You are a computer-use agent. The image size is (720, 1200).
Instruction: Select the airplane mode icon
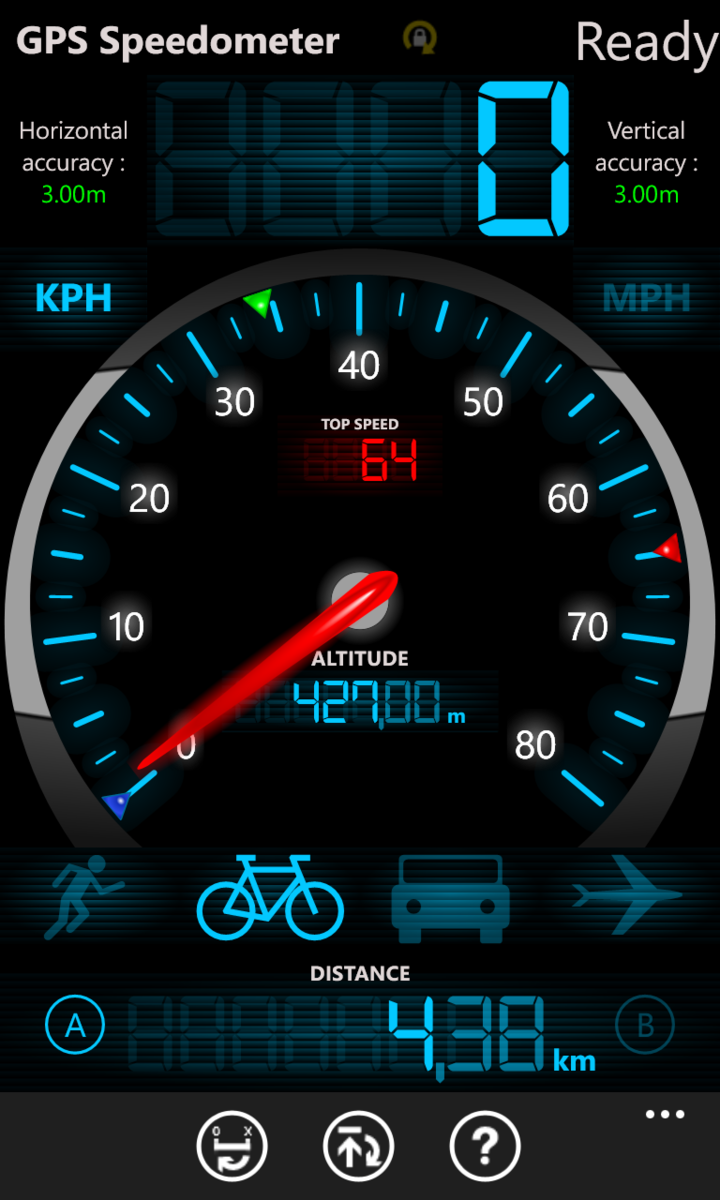click(x=628, y=895)
